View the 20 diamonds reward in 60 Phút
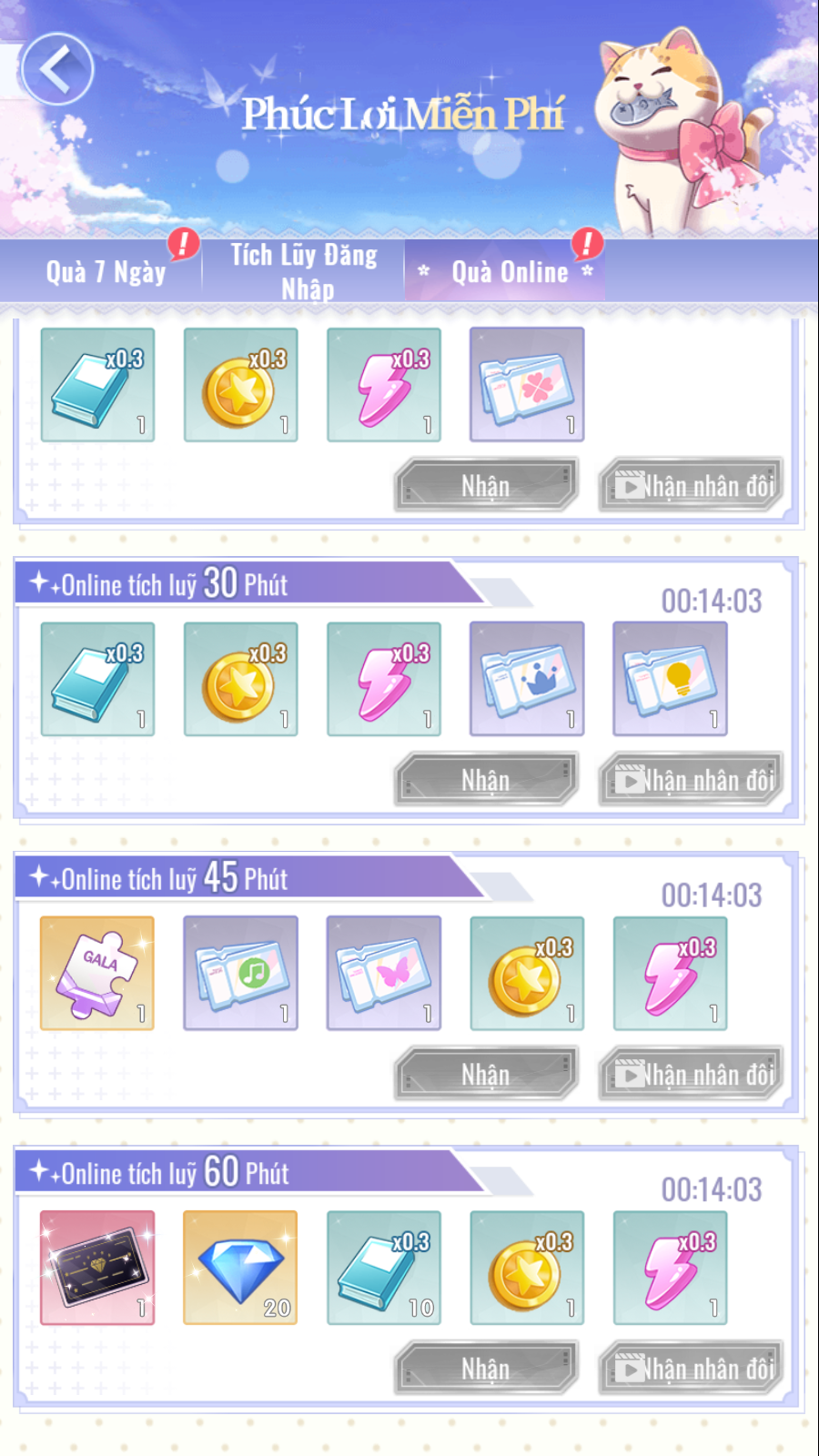Image resolution: width=819 pixels, height=1456 pixels. 240,1267
